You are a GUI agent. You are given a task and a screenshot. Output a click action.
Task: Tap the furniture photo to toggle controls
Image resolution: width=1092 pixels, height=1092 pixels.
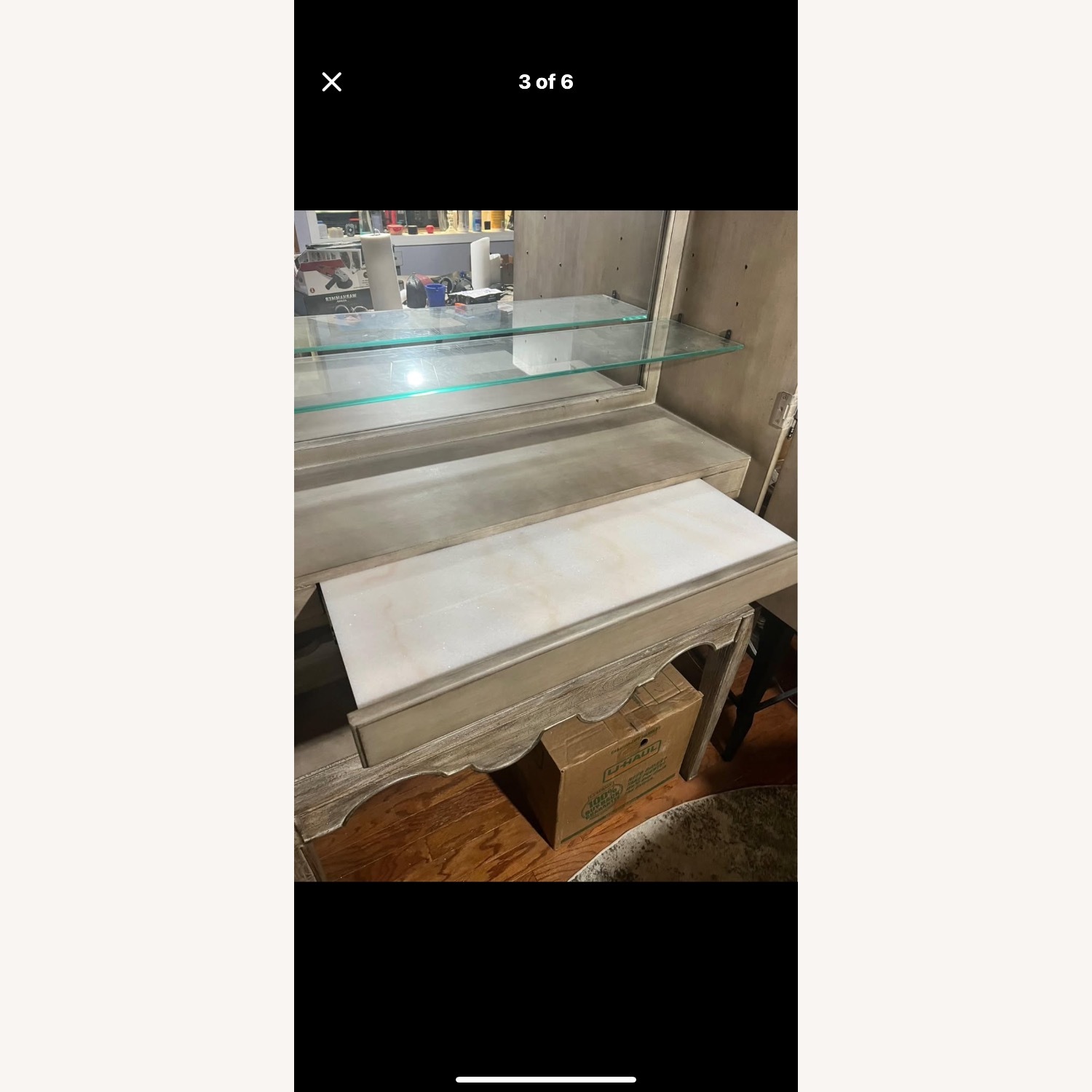click(x=545, y=545)
